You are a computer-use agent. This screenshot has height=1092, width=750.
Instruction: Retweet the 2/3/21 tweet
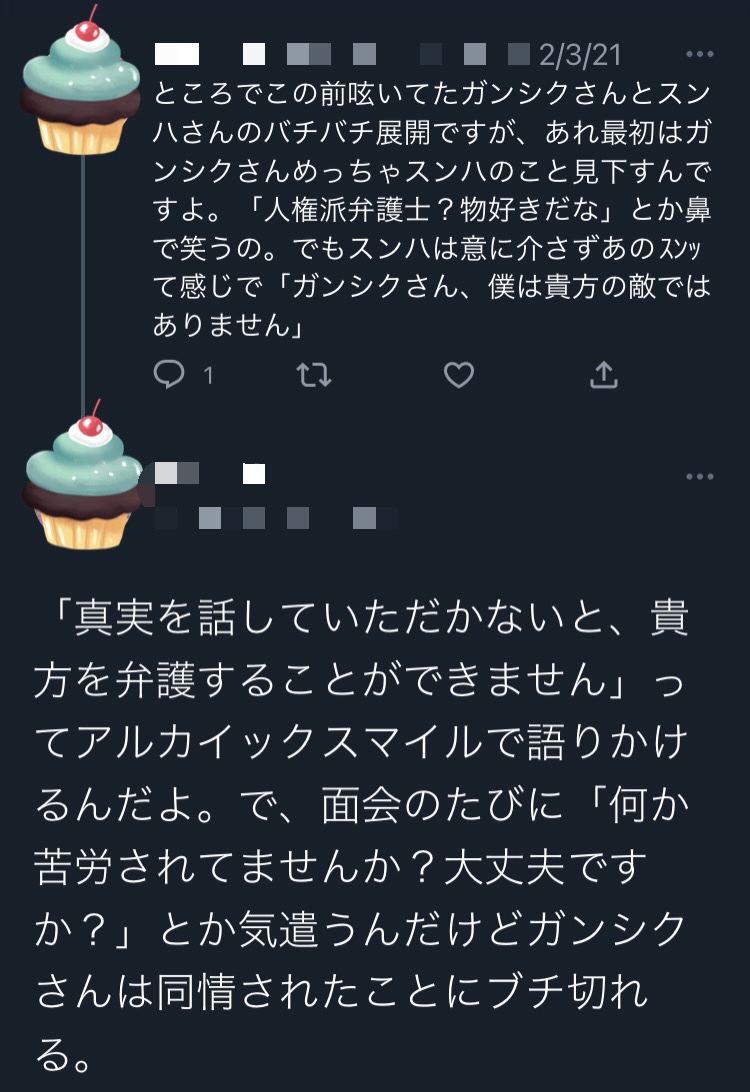(x=315, y=375)
